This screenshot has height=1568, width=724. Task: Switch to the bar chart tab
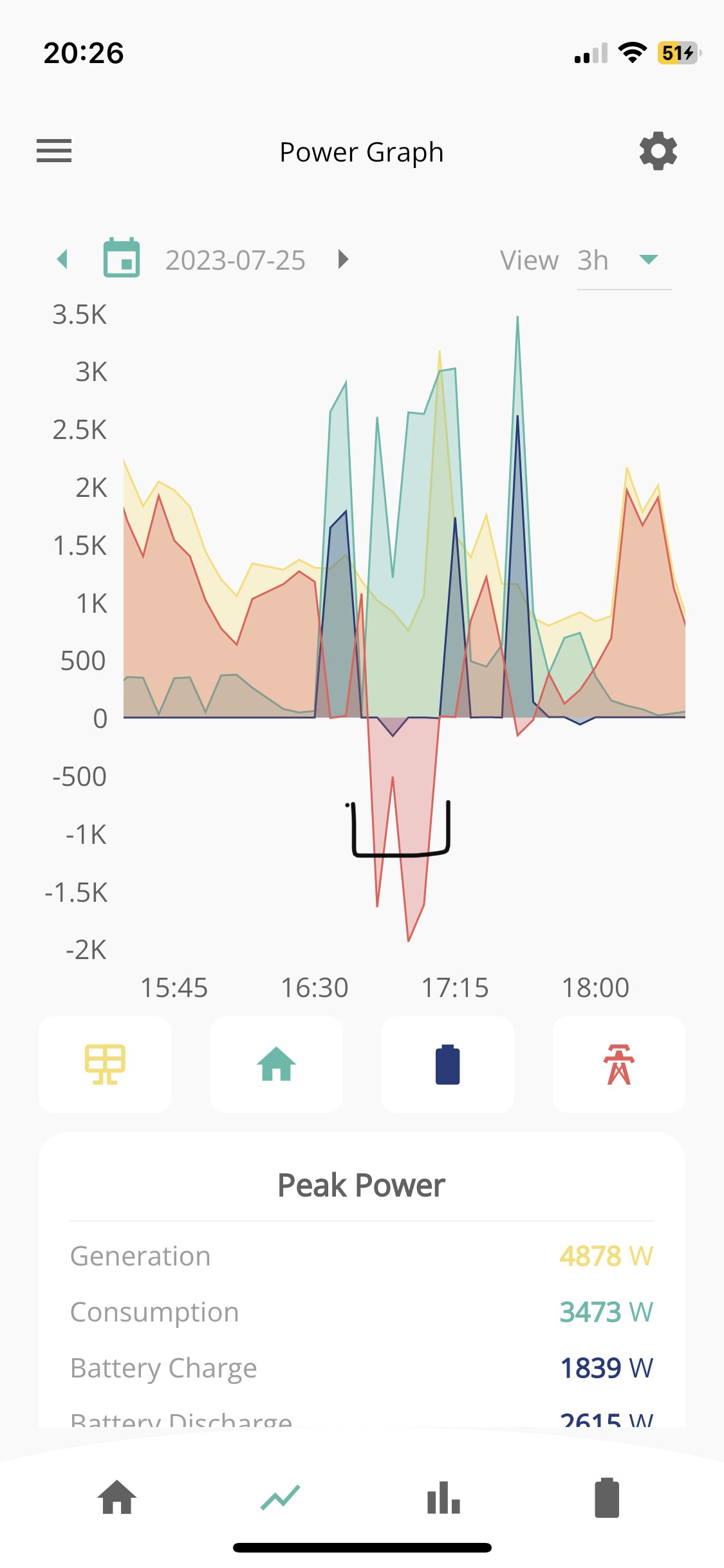pyautogui.click(x=443, y=1497)
